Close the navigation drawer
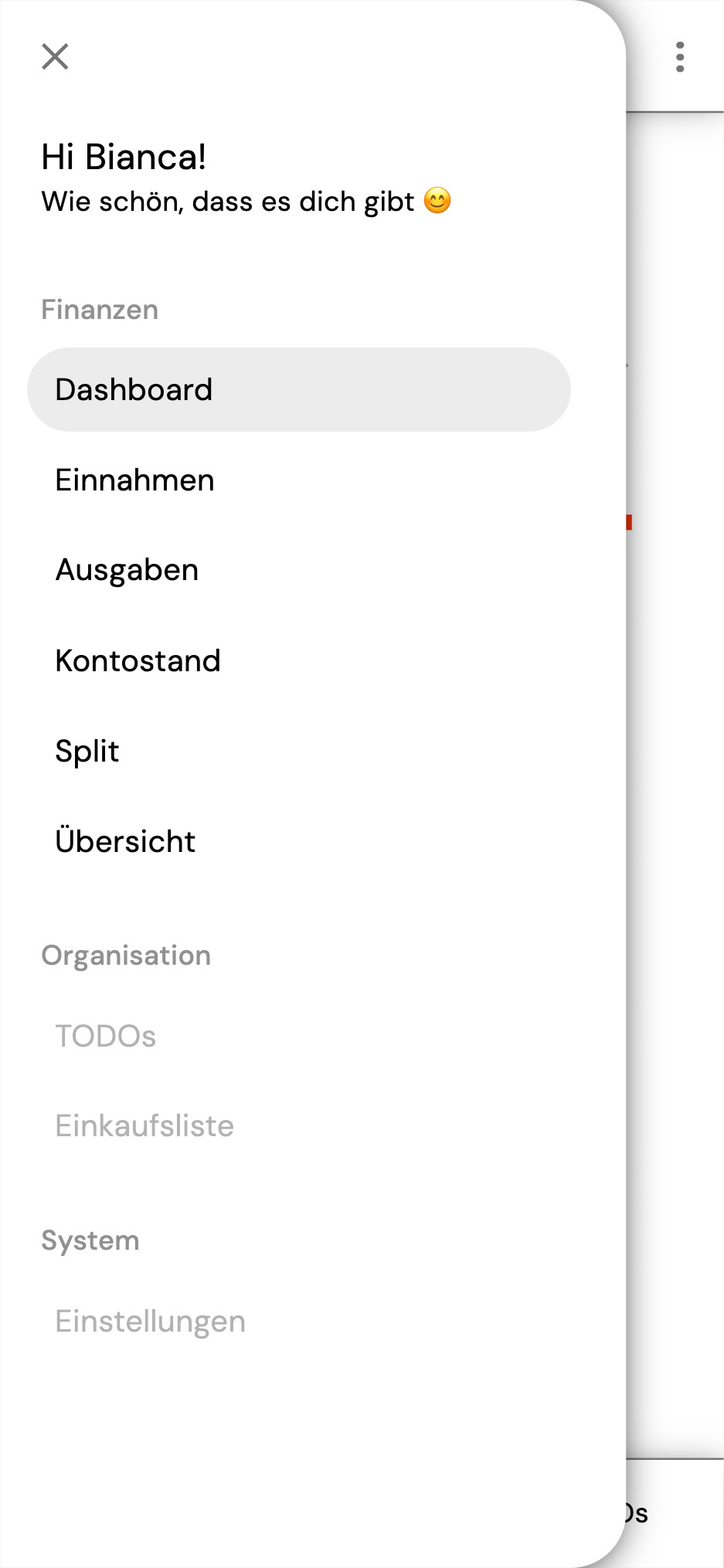 coord(55,56)
